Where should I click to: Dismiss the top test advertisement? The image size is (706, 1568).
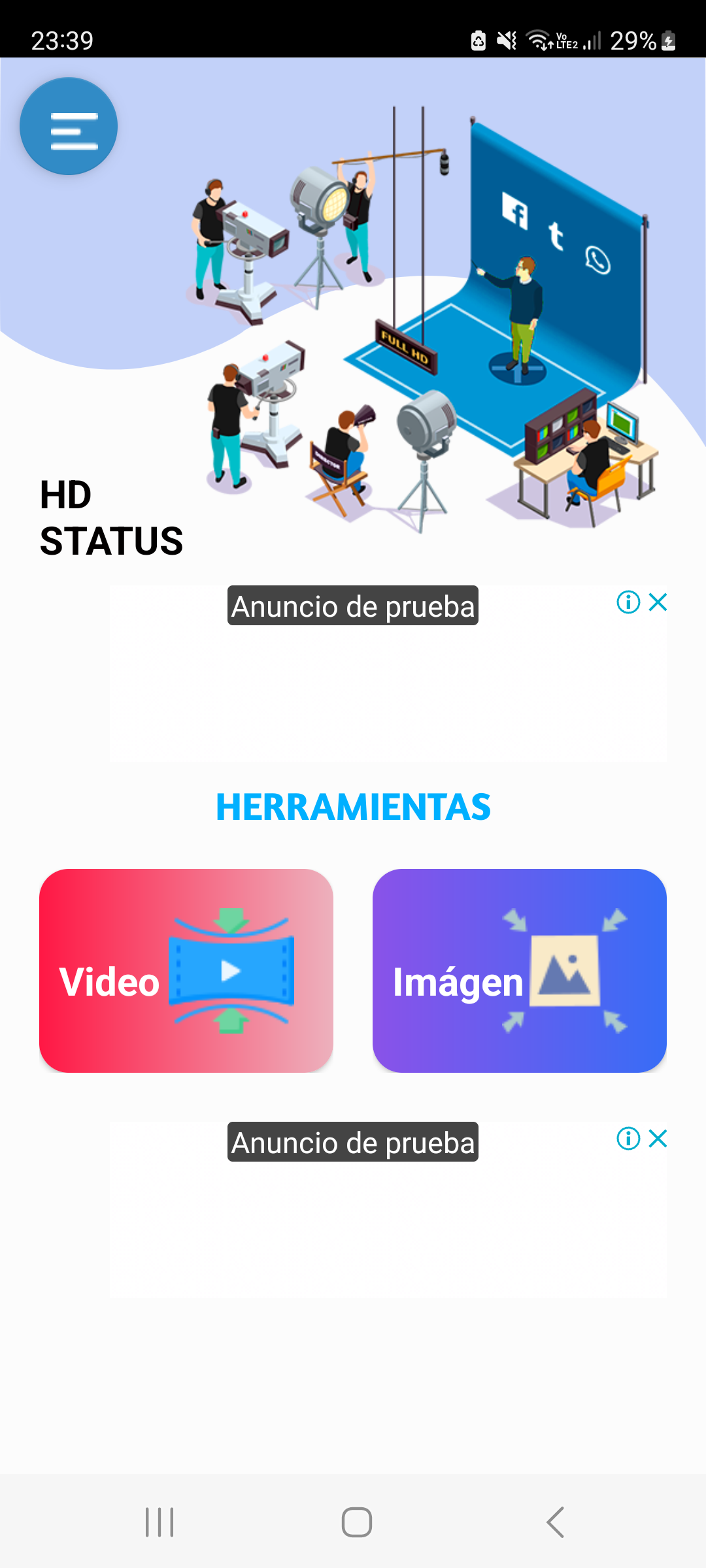click(659, 602)
